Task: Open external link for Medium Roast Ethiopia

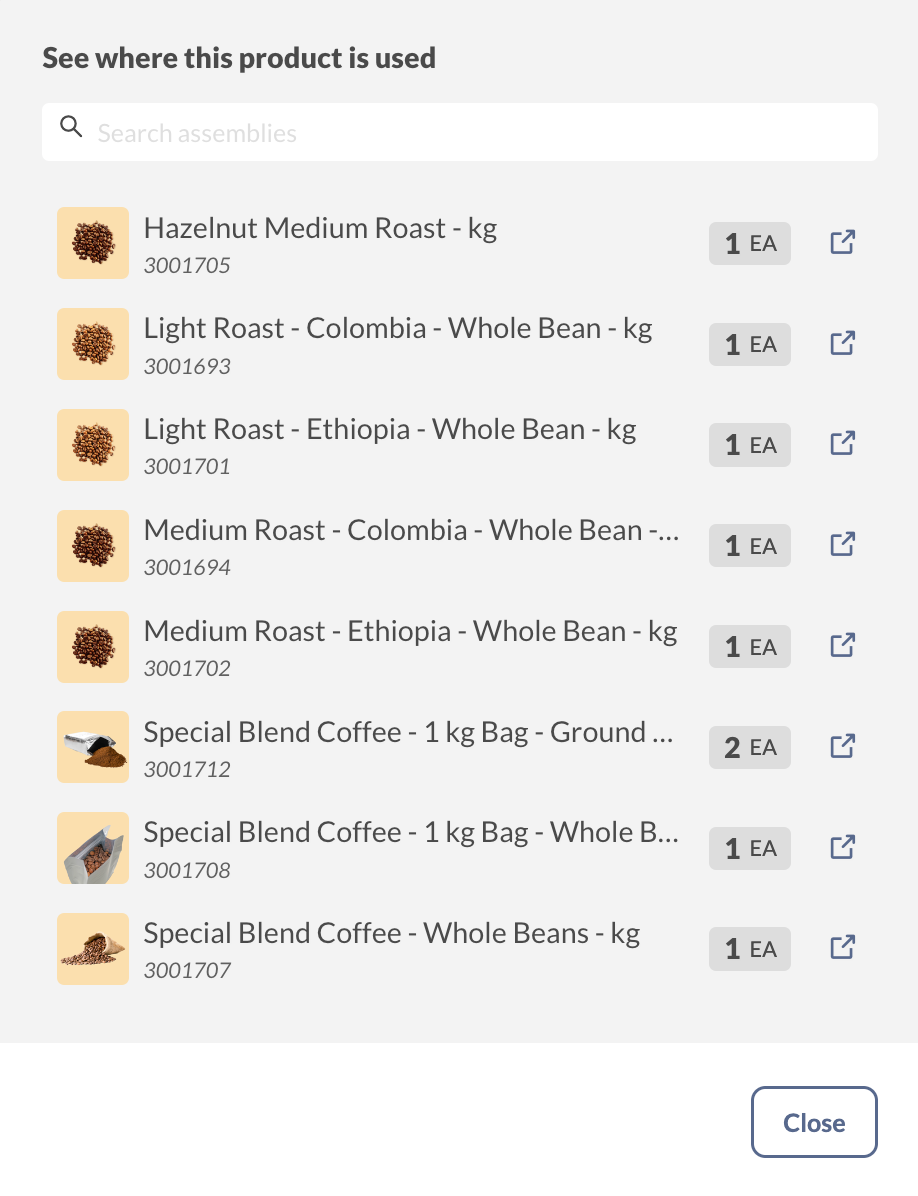Action: click(x=843, y=646)
